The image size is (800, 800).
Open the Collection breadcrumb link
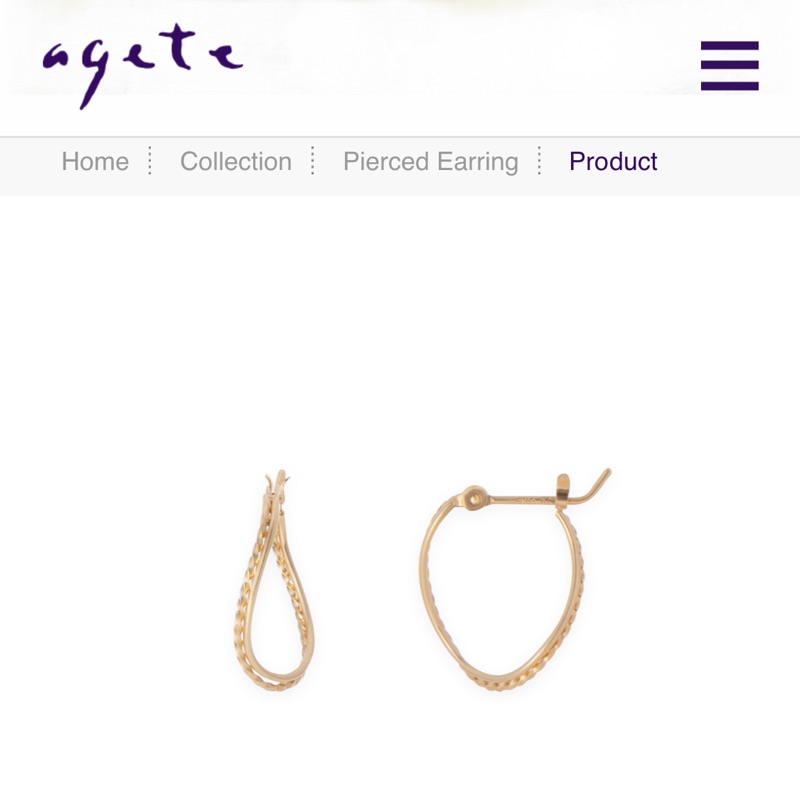click(236, 162)
